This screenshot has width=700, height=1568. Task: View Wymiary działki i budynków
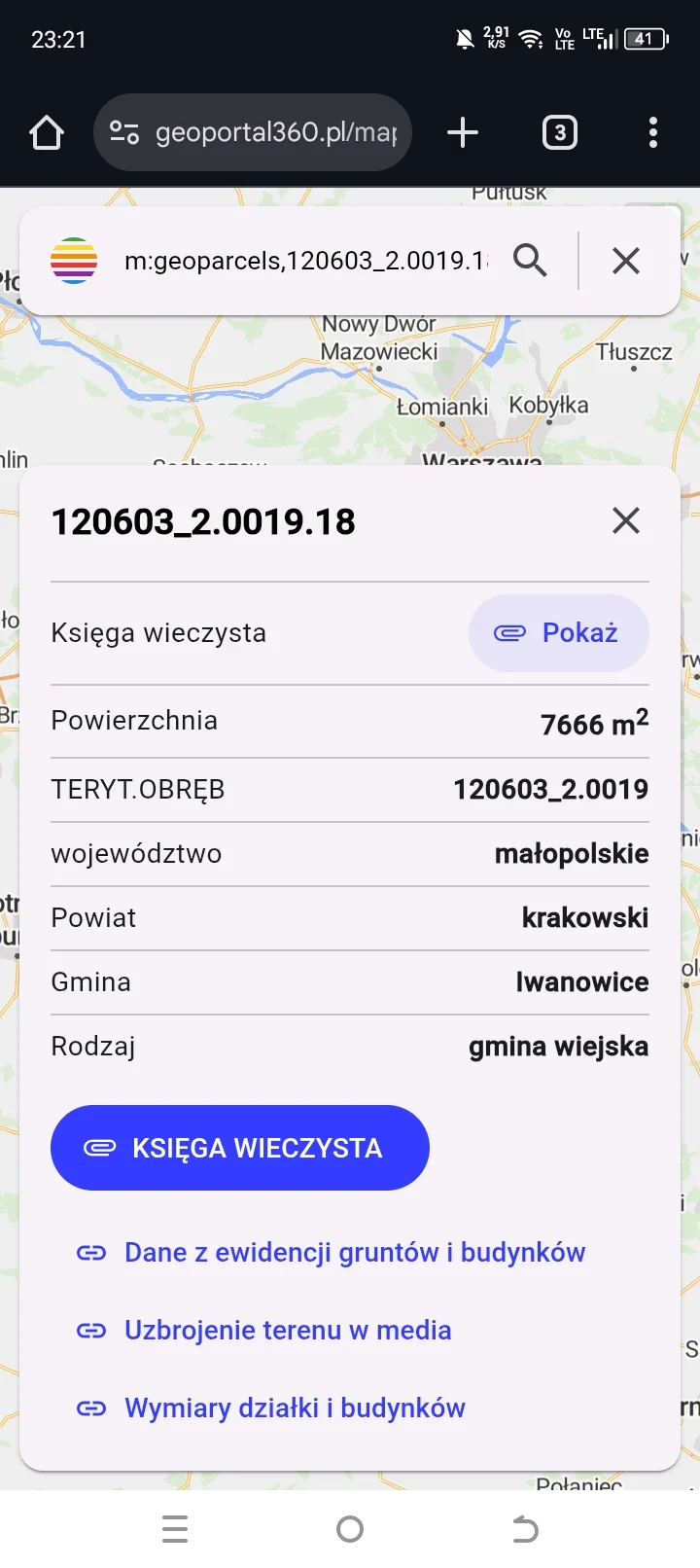point(294,1408)
